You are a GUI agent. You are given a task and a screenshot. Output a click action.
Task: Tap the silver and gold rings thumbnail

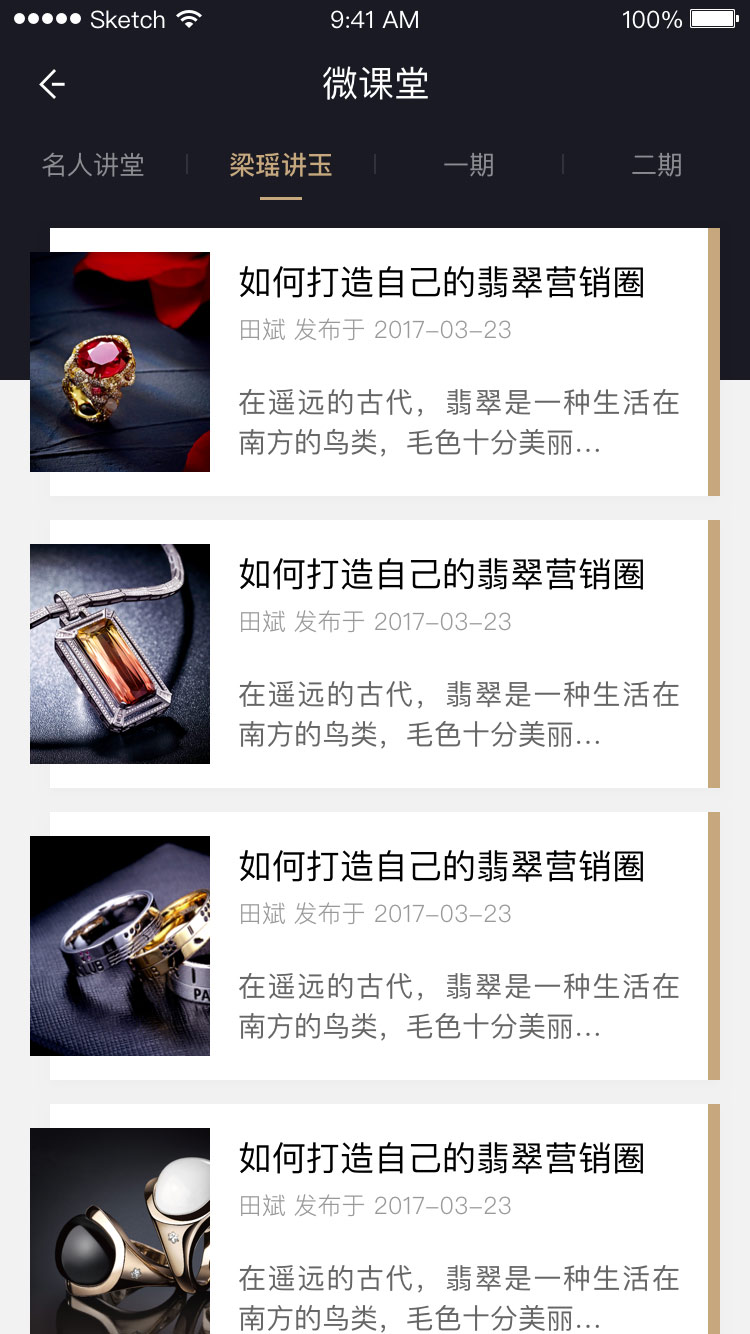[x=120, y=945]
